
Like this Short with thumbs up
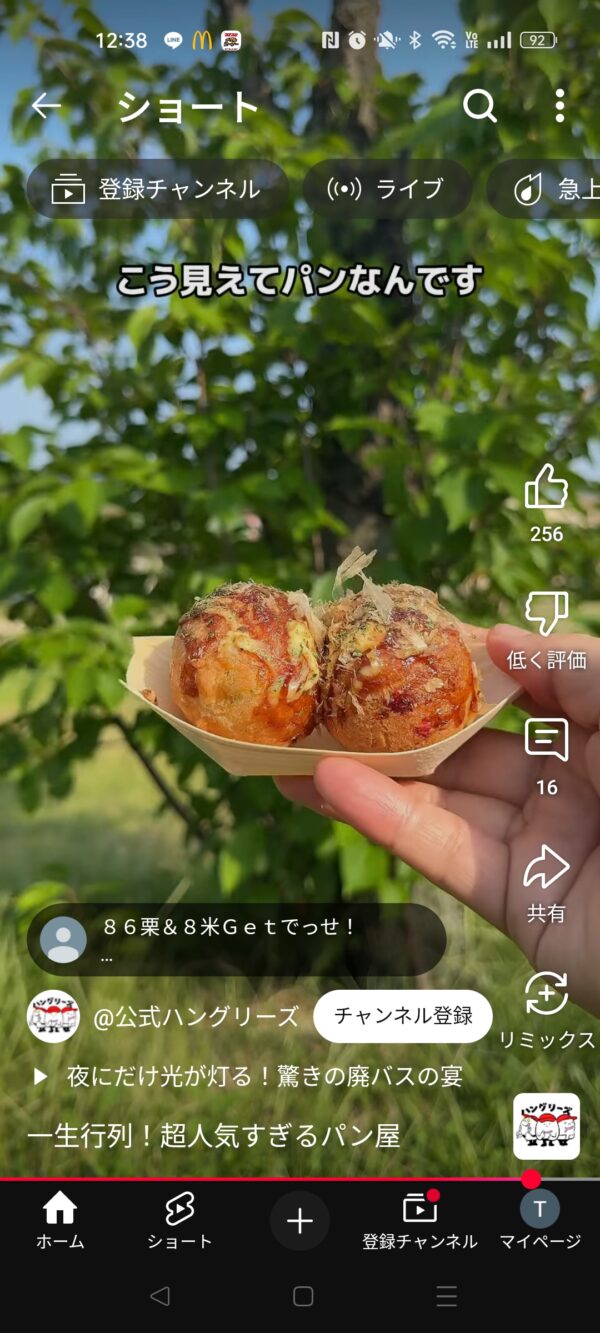pos(546,488)
